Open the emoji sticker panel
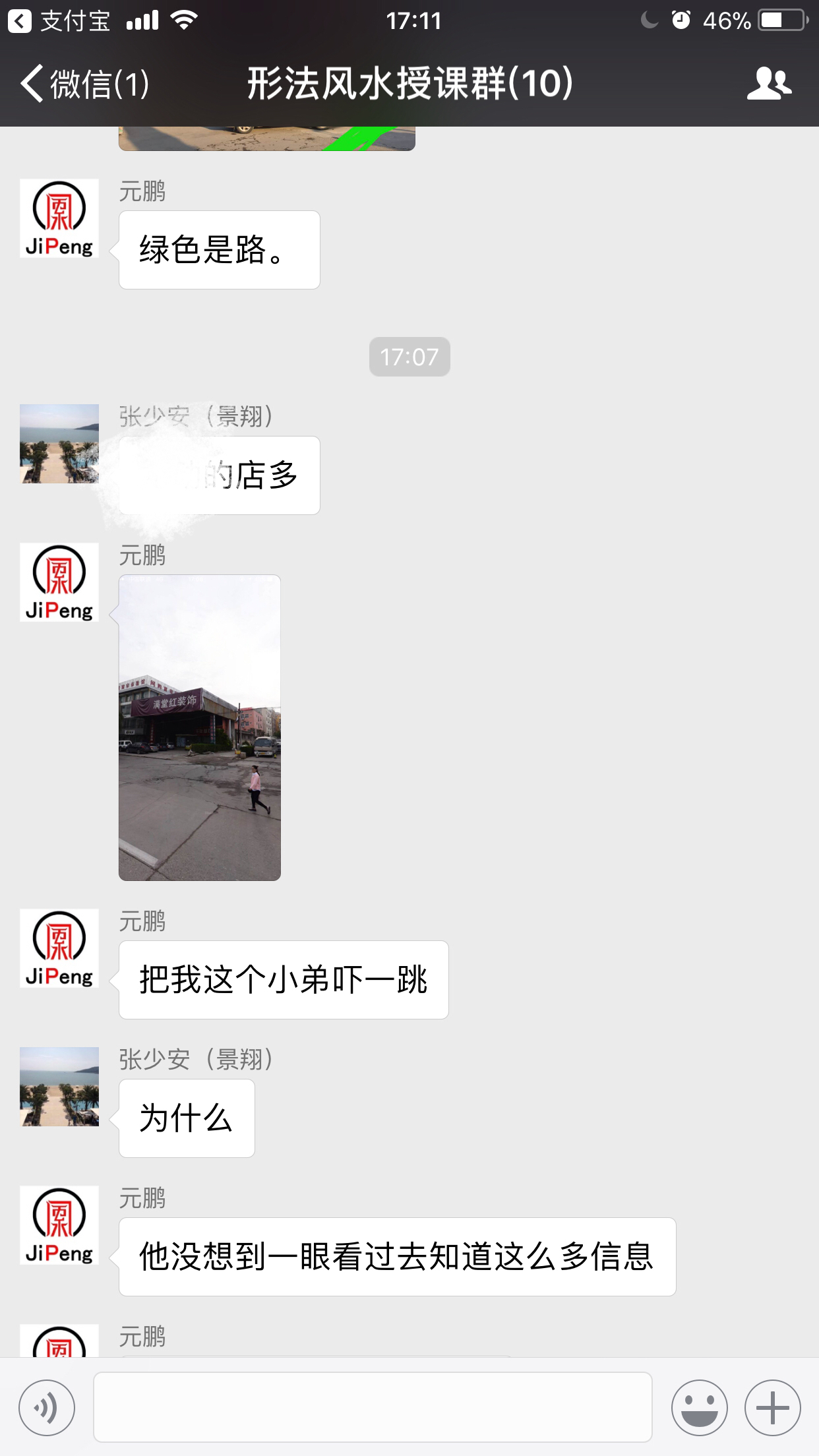Image resolution: width=819 pixels, height=1456 pixels. [x=699, y=1407]
